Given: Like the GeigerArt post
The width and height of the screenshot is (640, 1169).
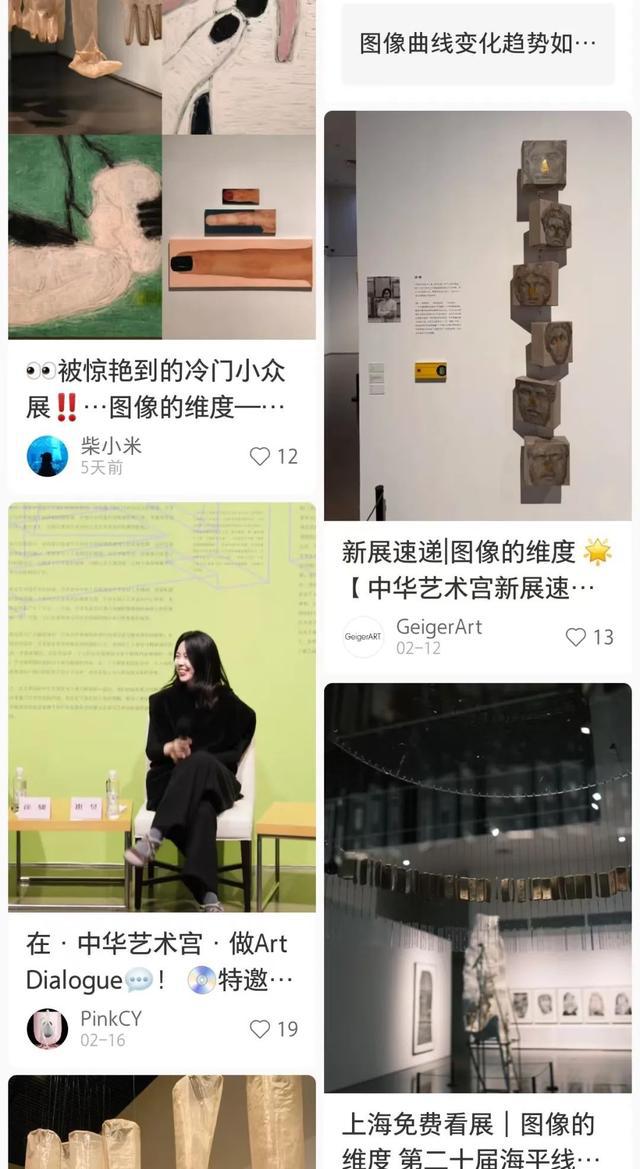Looking at the screenshot, I should click(x=576, y=637).
